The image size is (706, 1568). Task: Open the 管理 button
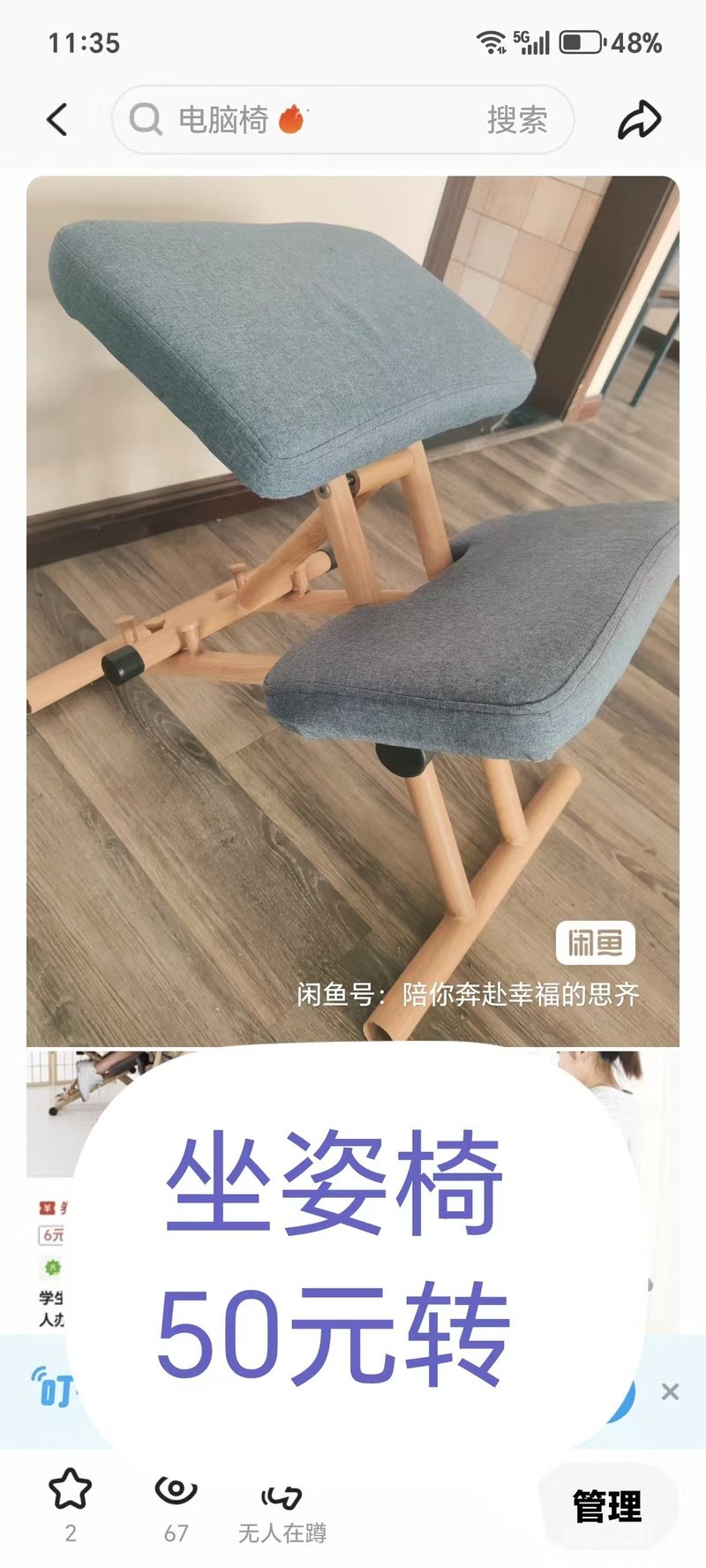click(x=607, y=1506)
